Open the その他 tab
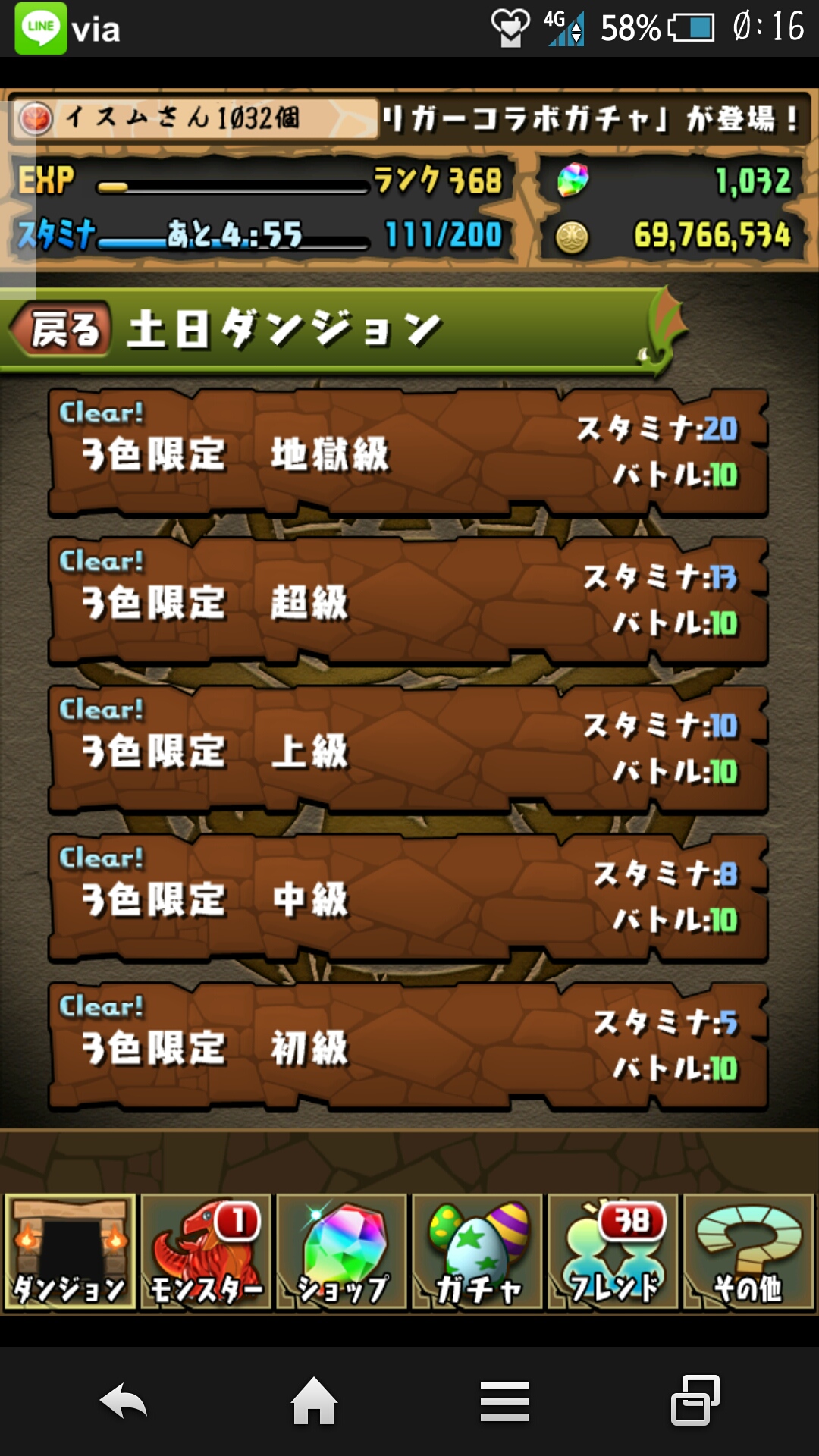 point(748,1251)
